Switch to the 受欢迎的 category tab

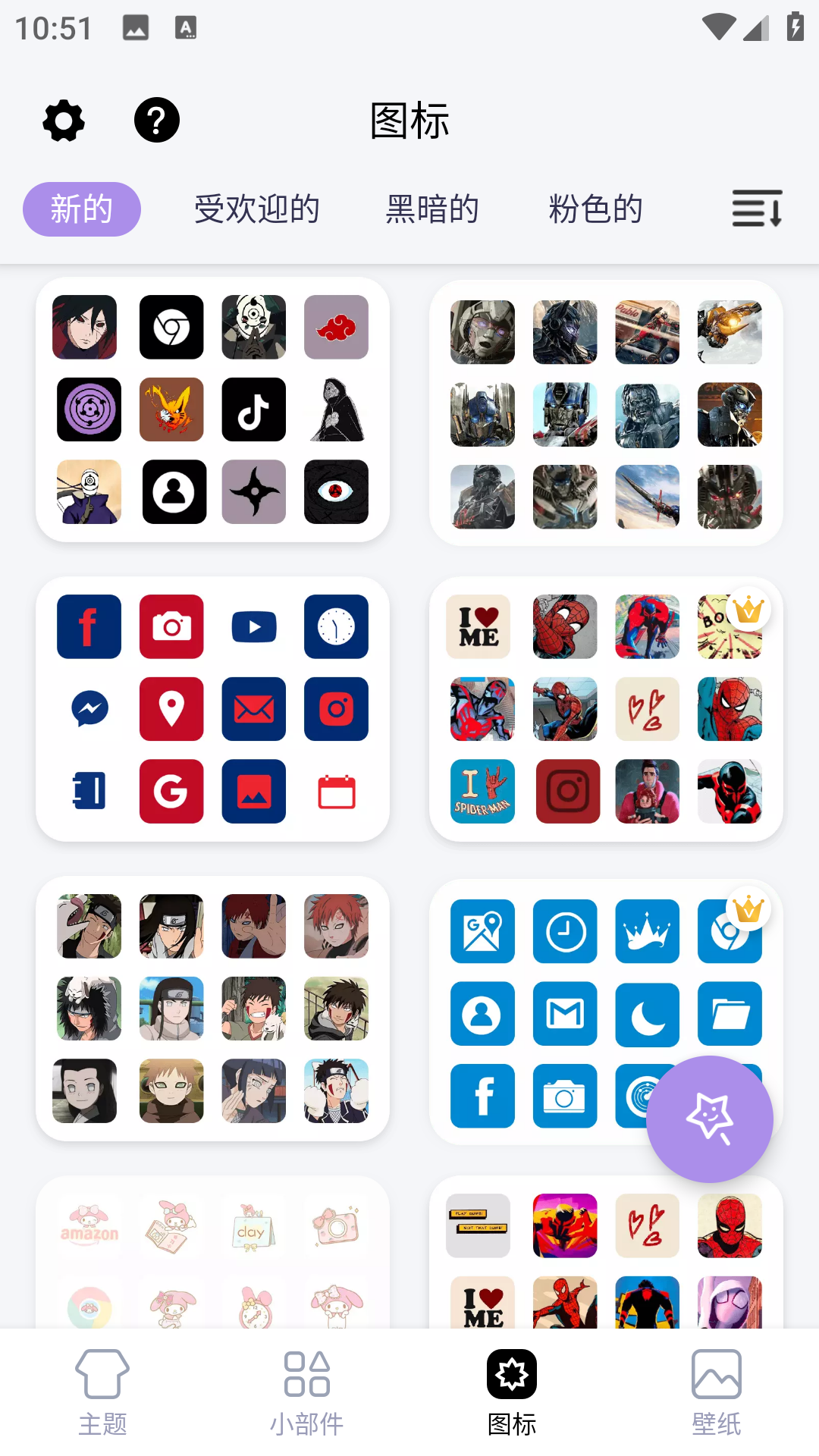tap(256, 209)
